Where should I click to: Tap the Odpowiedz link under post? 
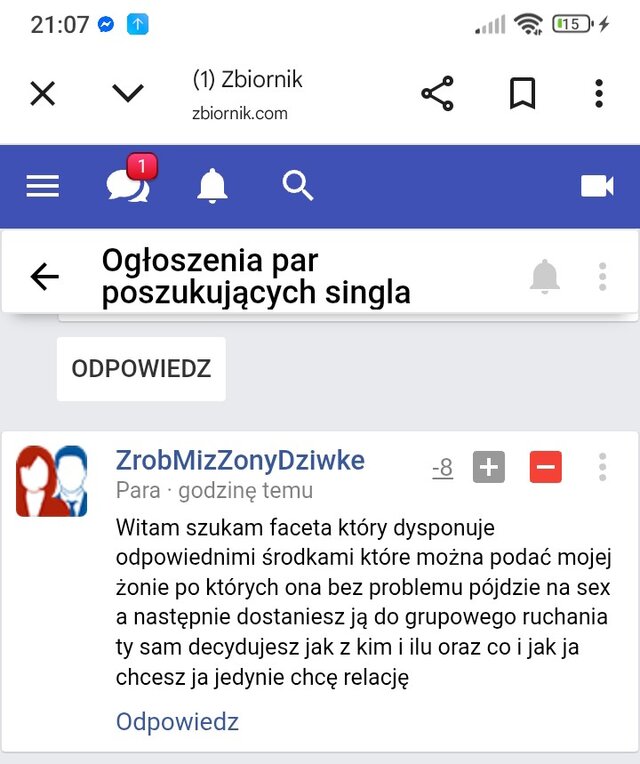pos(177,721)
